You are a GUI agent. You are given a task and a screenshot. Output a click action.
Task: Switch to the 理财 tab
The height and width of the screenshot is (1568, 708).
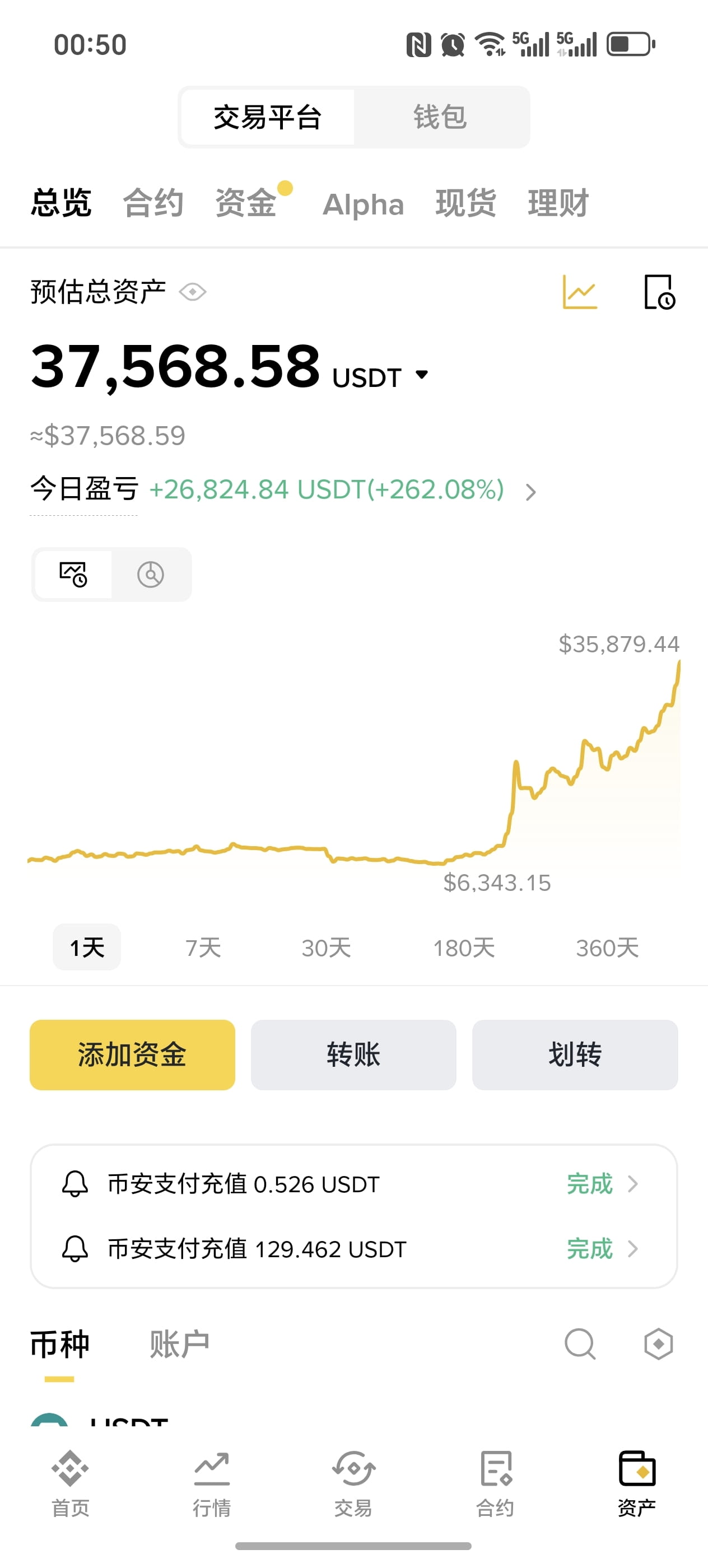[x=558, y=203]
